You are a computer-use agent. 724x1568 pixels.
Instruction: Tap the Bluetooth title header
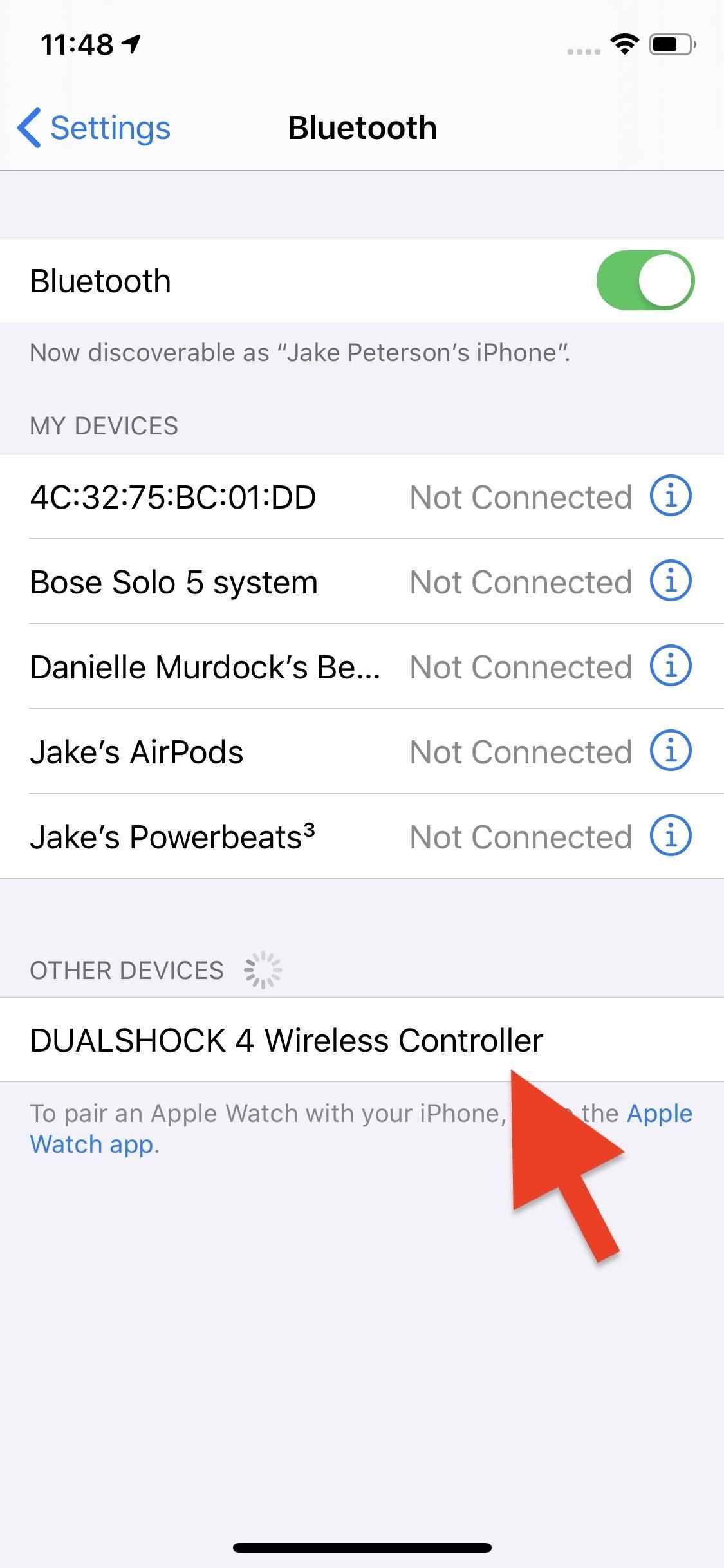point(362,127)
